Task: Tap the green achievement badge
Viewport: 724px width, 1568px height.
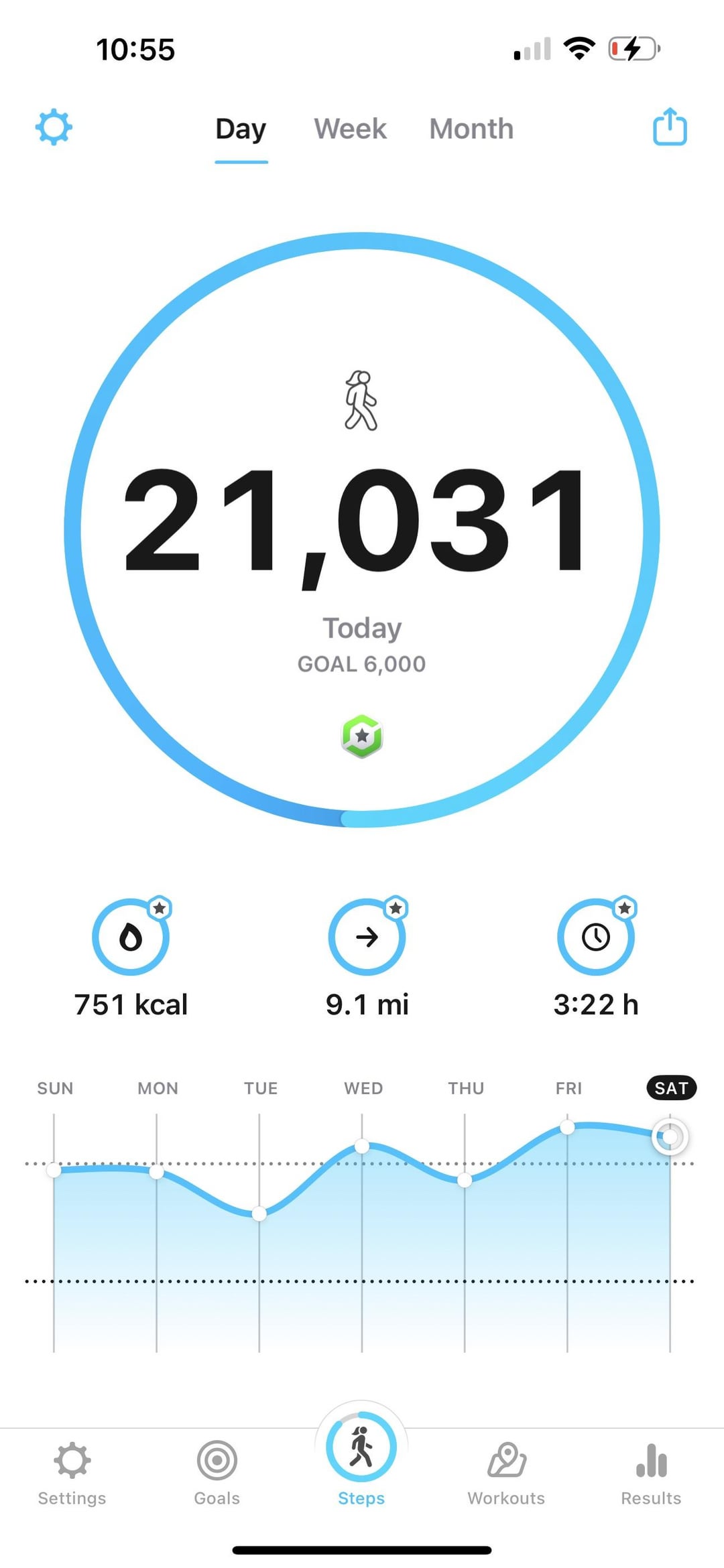Action: coord(362,736)
